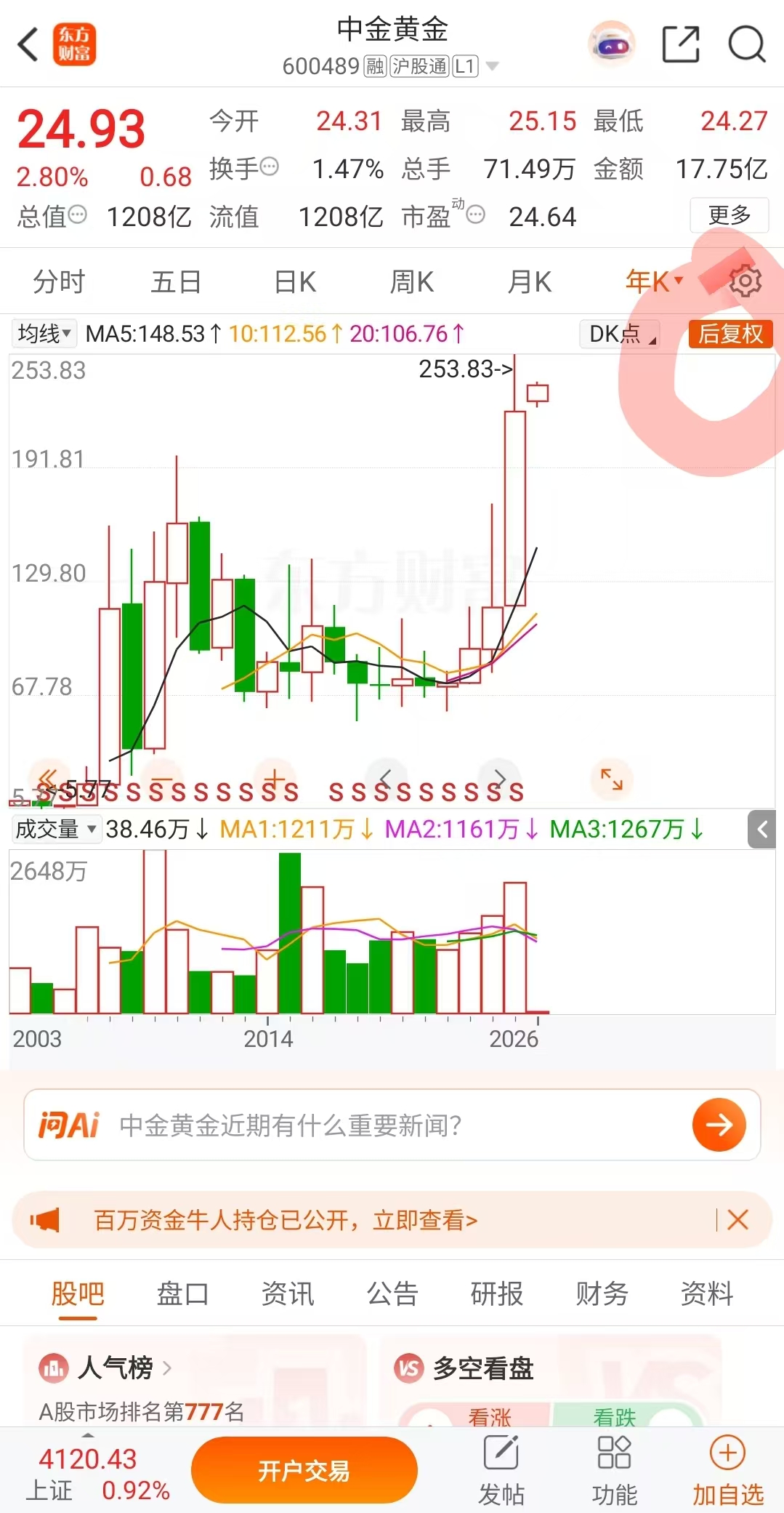Share this stock page

(681, 44)
